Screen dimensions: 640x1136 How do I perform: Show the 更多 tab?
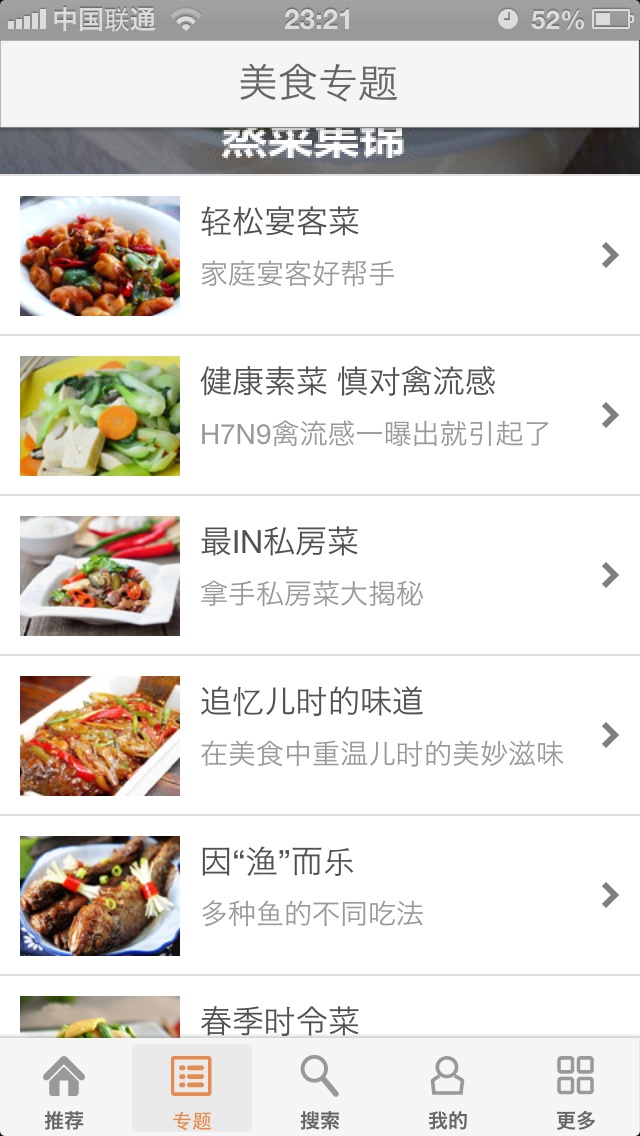point(575,1091)
